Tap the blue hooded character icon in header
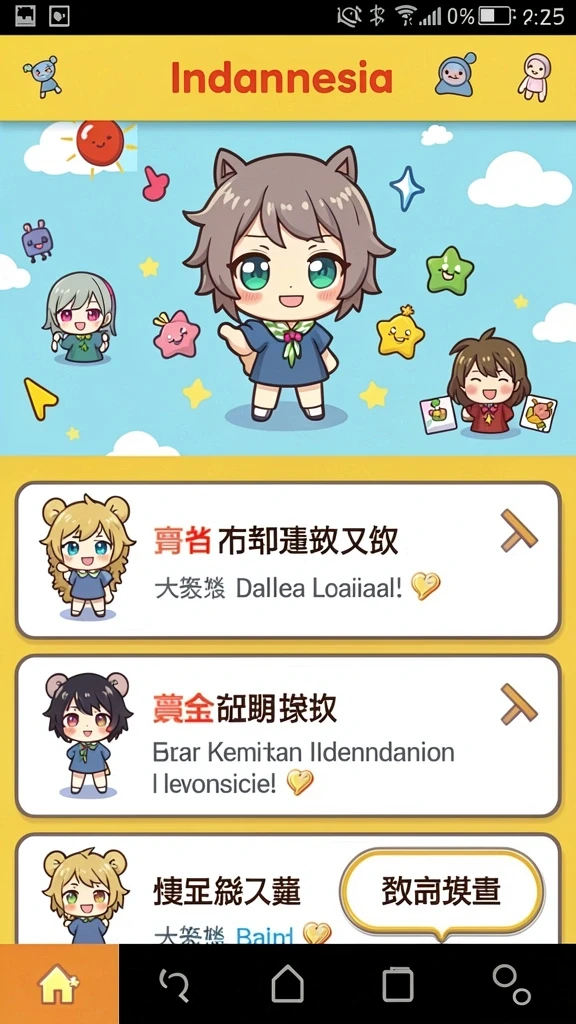576x1024 pixels. [455, 75]
